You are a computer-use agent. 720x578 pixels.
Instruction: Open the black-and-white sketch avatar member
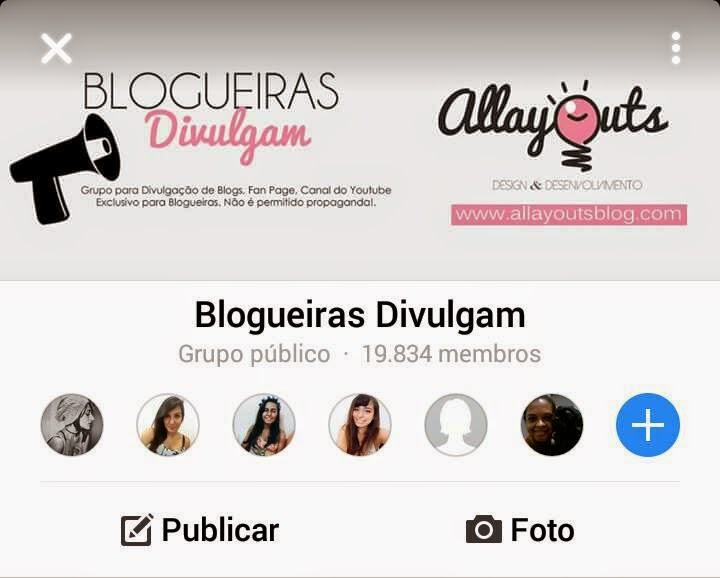[72, 425]
